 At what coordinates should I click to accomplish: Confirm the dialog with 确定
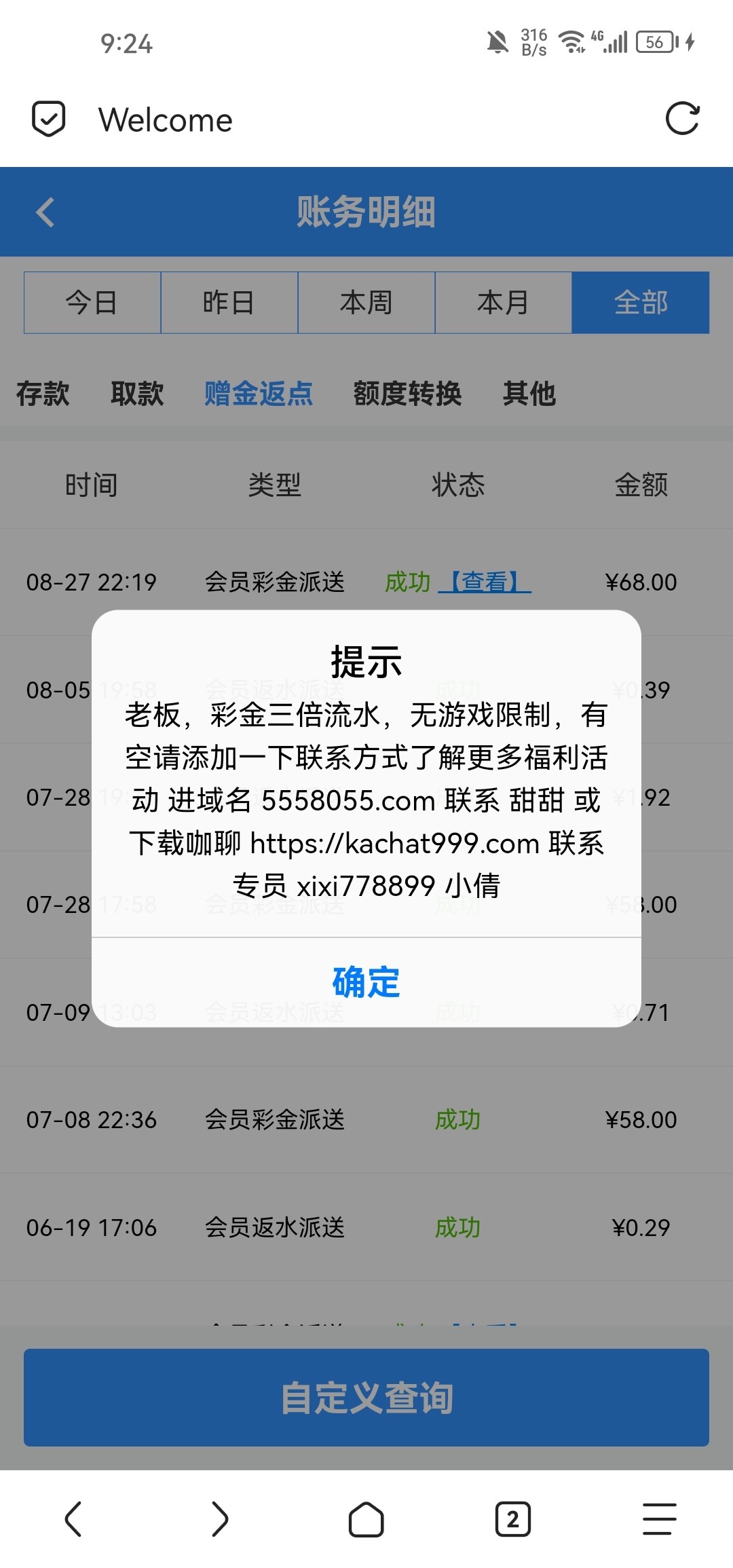pyautogui.click(x=366, y=982)
